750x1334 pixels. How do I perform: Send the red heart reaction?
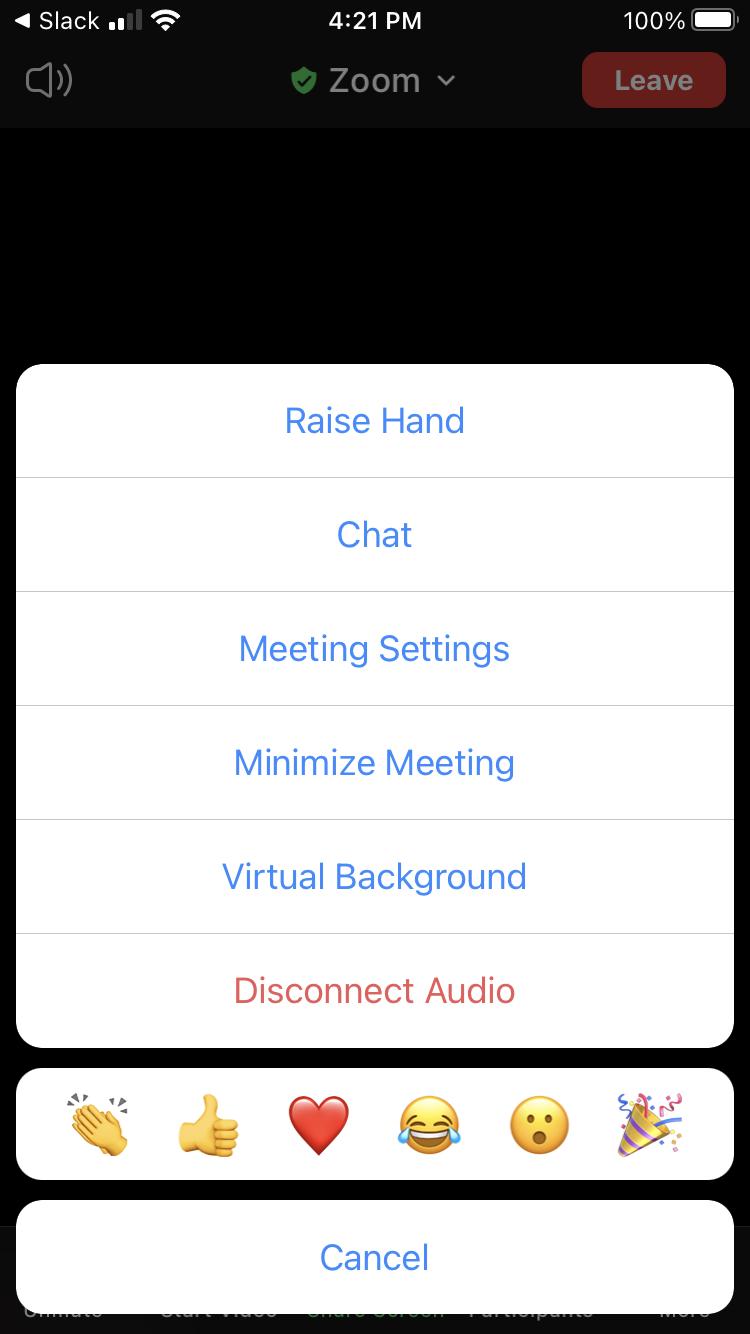pos(318,1124)
